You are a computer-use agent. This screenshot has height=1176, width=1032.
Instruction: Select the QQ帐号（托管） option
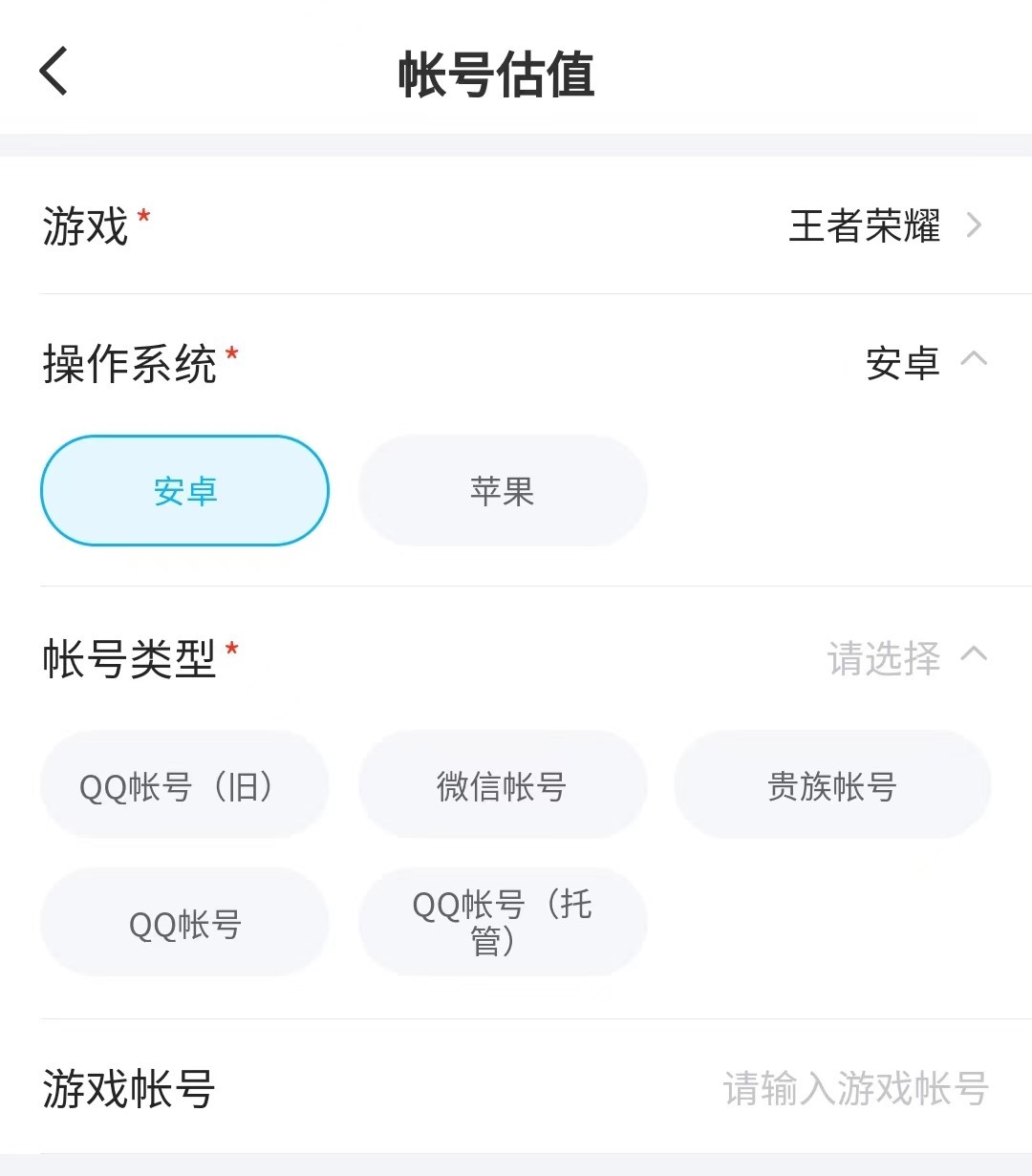pyautogui.click(x=503, y=923)
